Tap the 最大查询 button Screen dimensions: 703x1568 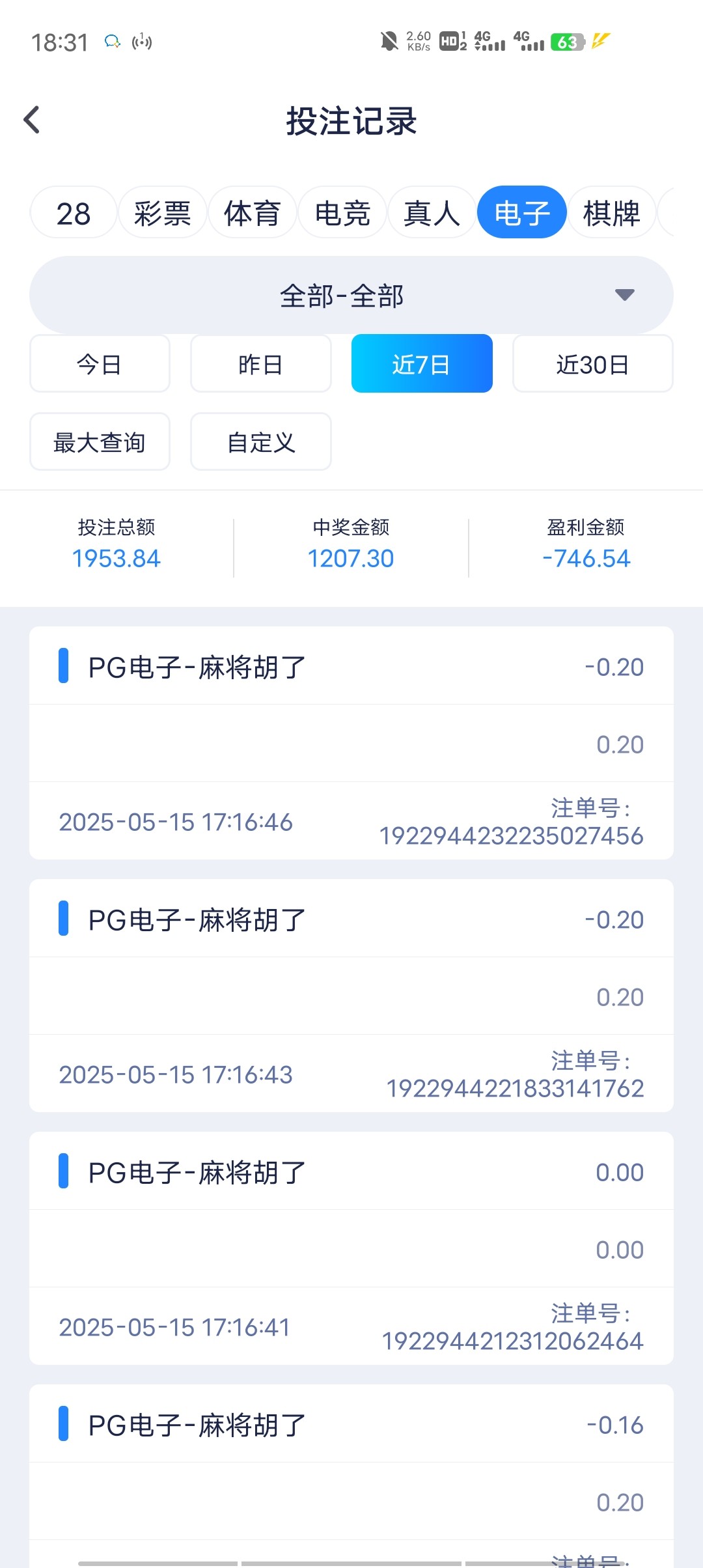point(100,442)
